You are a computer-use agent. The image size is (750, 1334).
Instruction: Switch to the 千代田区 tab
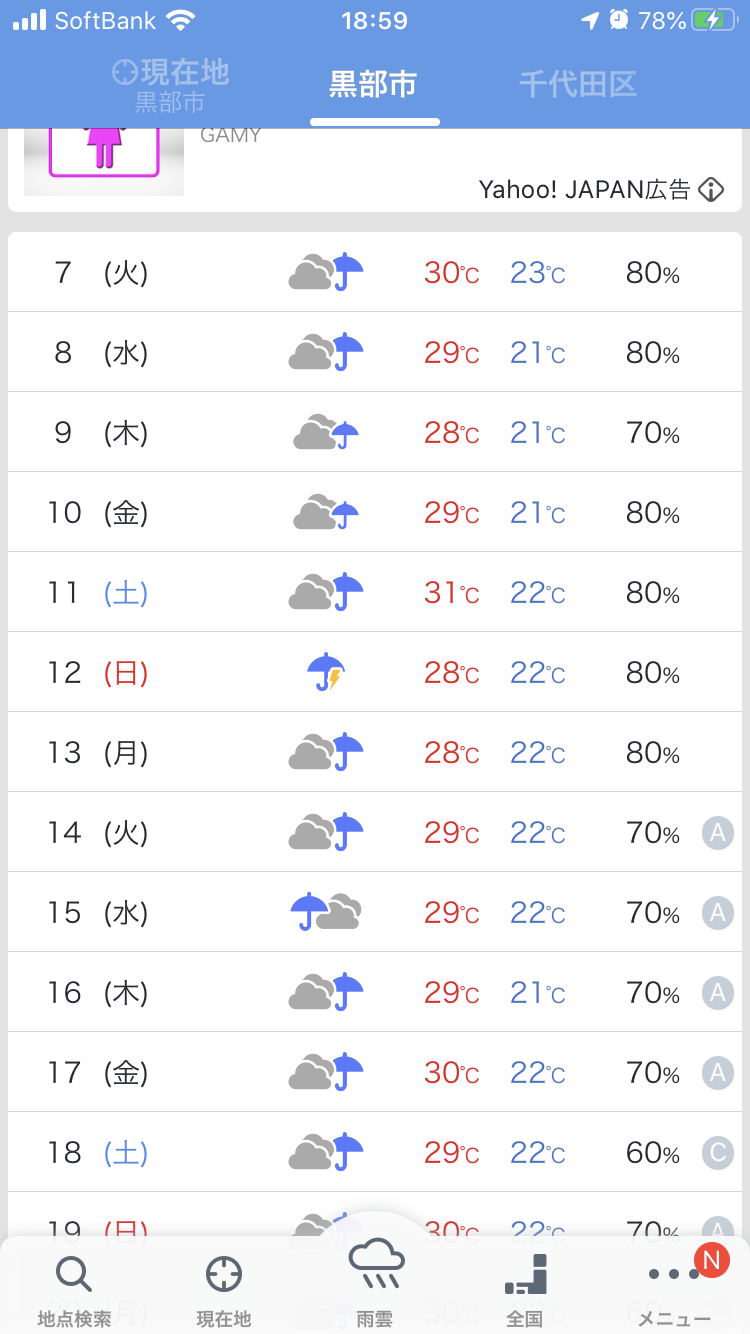pyautogui.click(x=578, y=85)
